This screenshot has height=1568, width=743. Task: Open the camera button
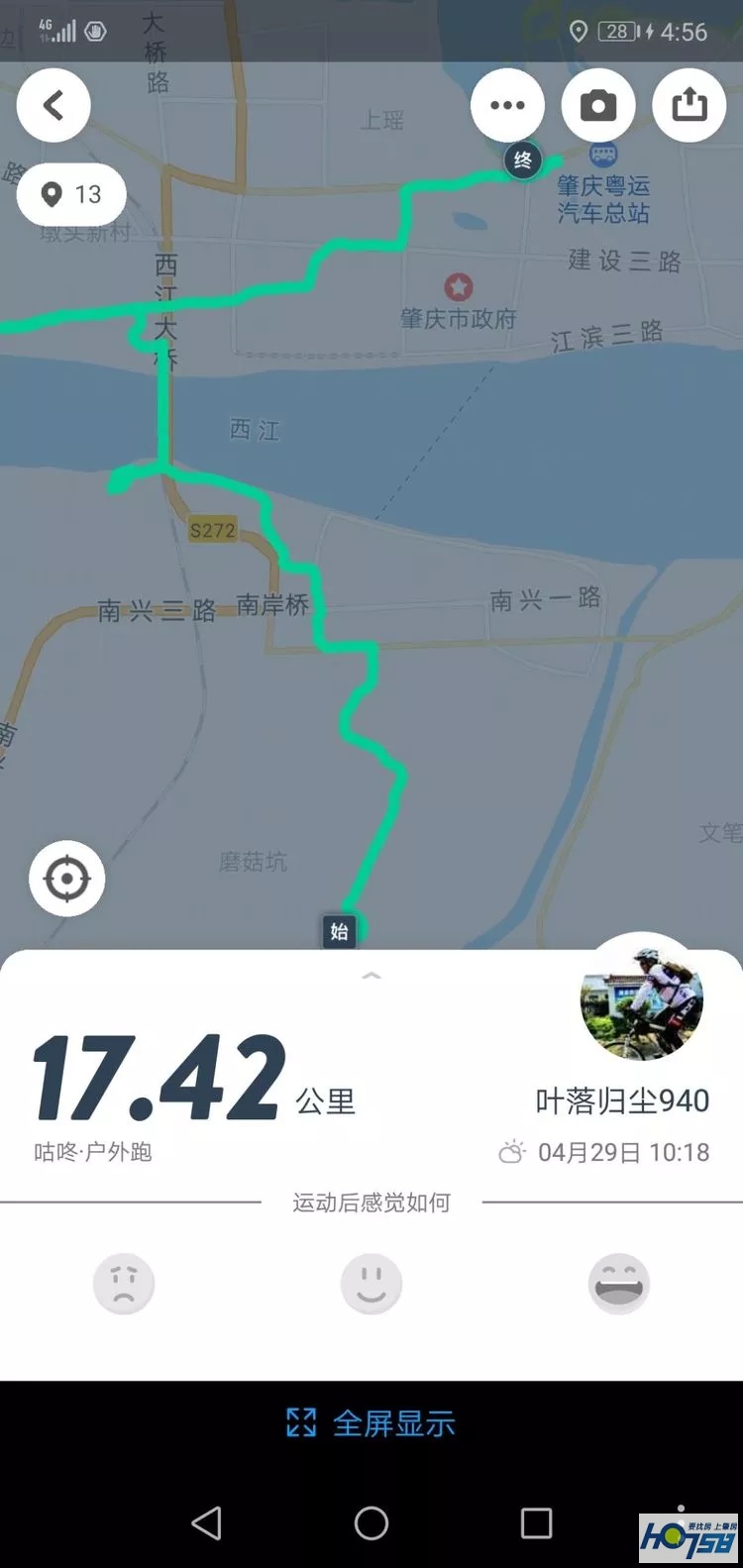click(598, 105)
